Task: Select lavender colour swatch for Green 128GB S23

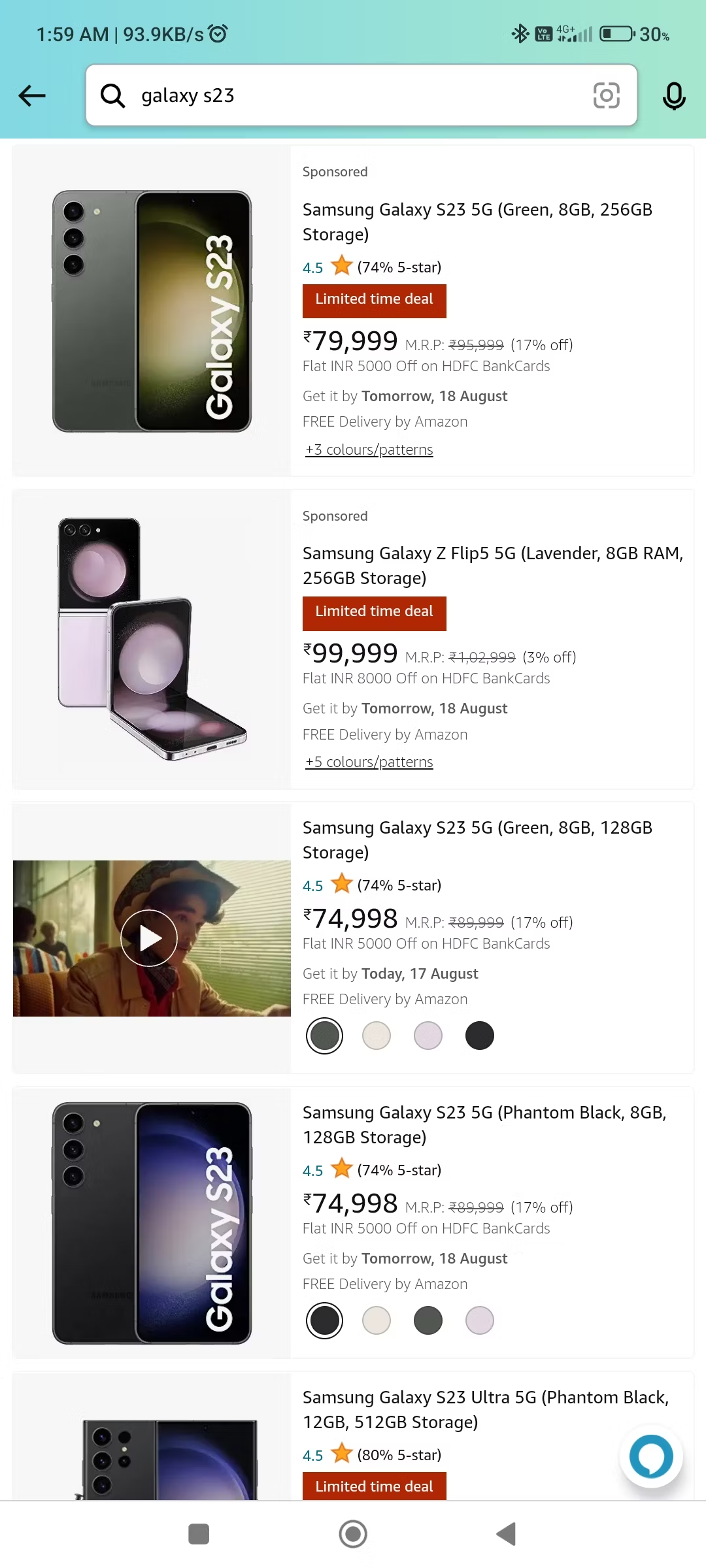Action: click(x=428, y=1036)
